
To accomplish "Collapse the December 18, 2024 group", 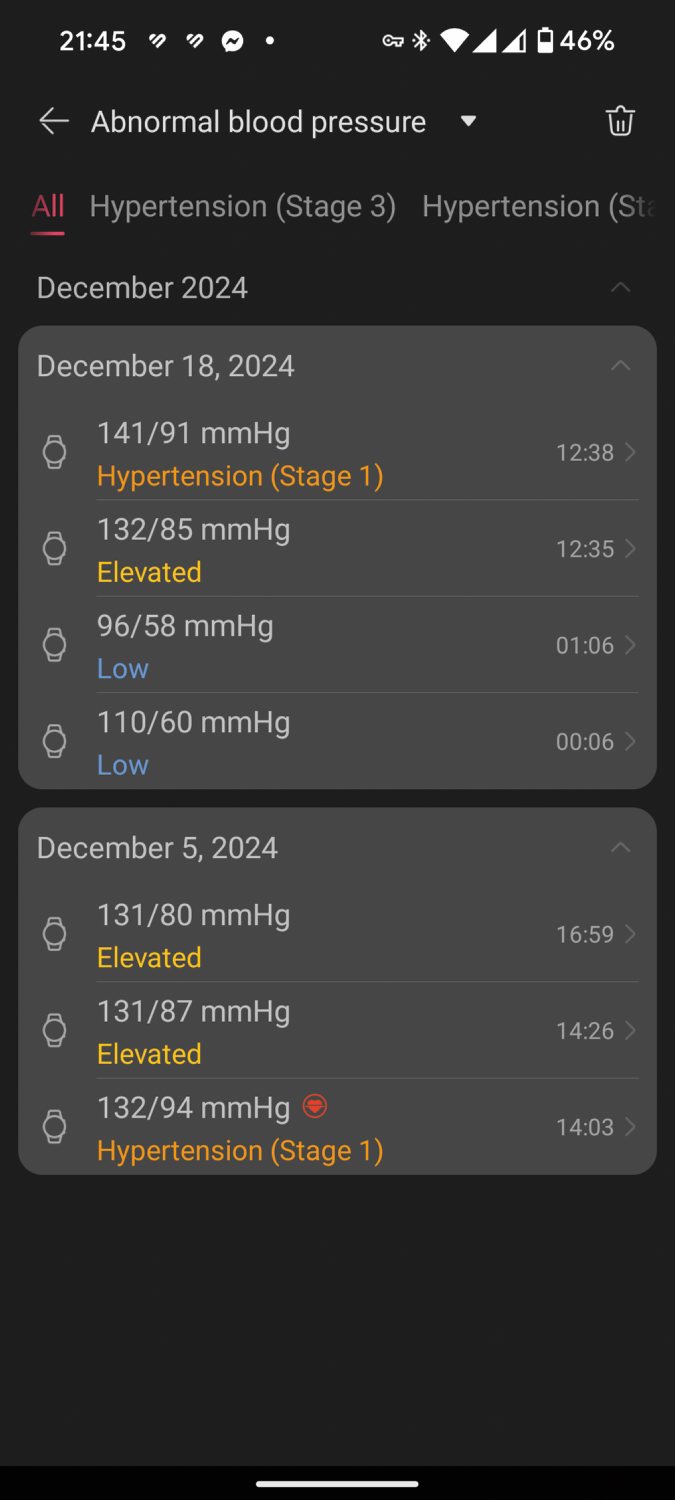I will click(x=620, y=366).
